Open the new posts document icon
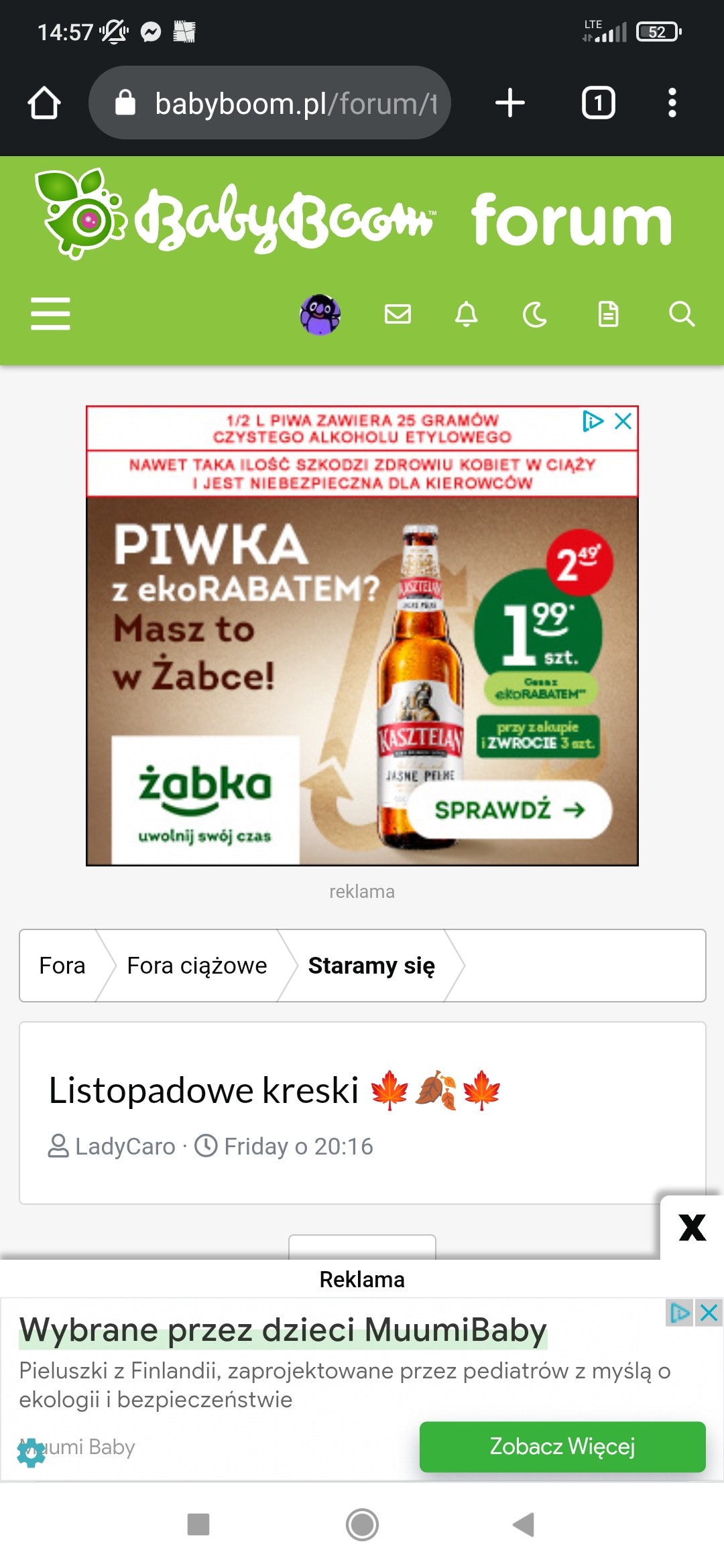724x1568 pixels. [x=608, y=314]
